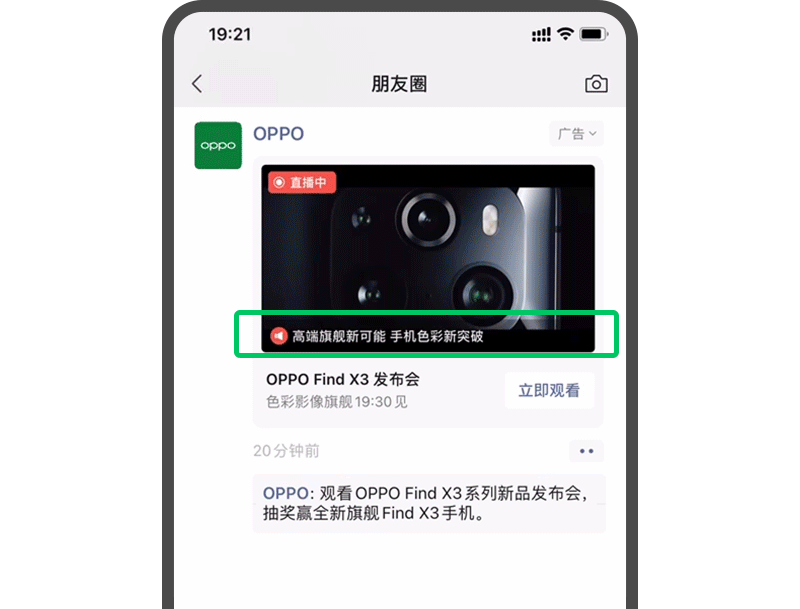This screenshot has height=609, width=800.
Task: Go back from the 朋友圈 page
Action: (x=197, y=84)
